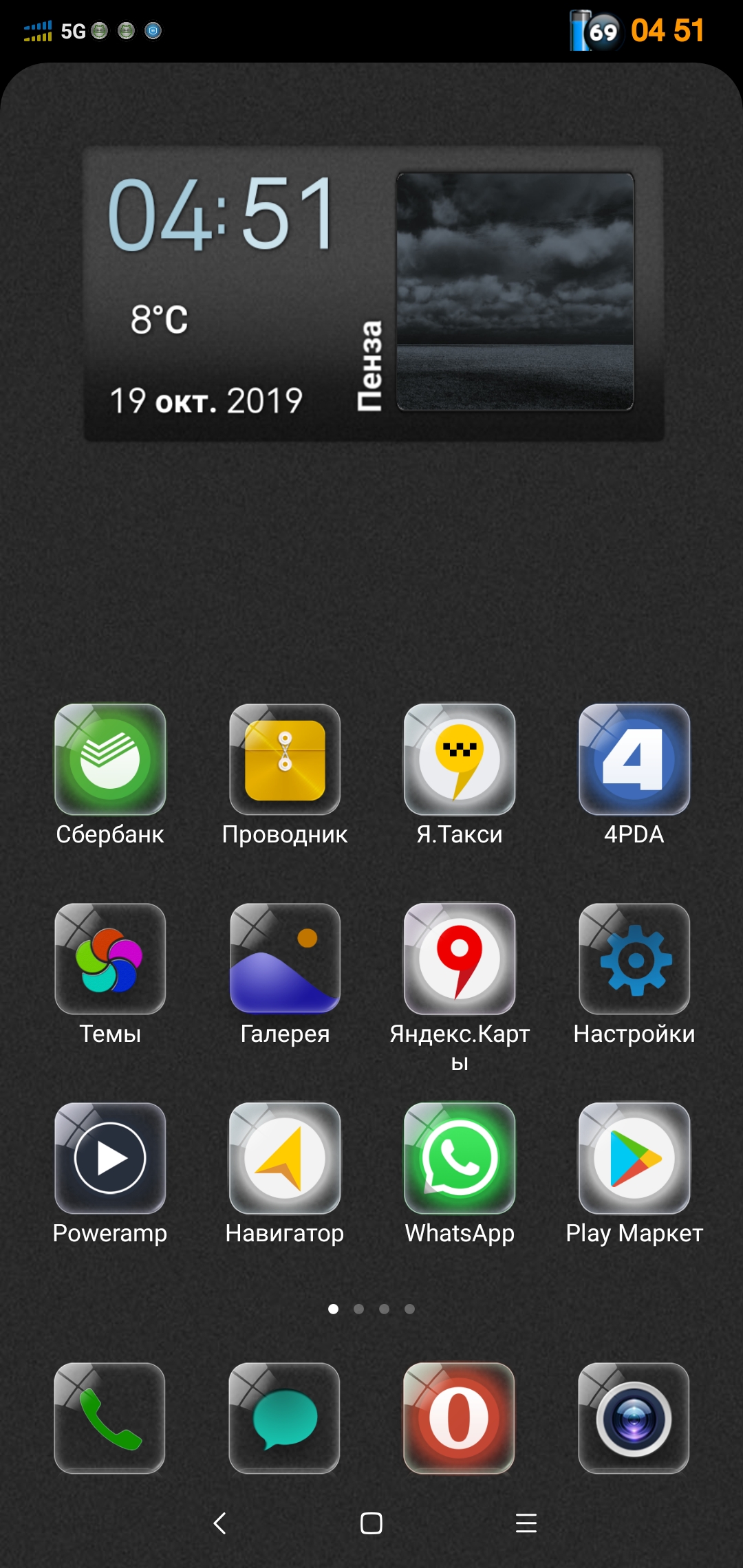Tap the system back button
Viewport: 743px width, 1568px height.
[220, 1523]
